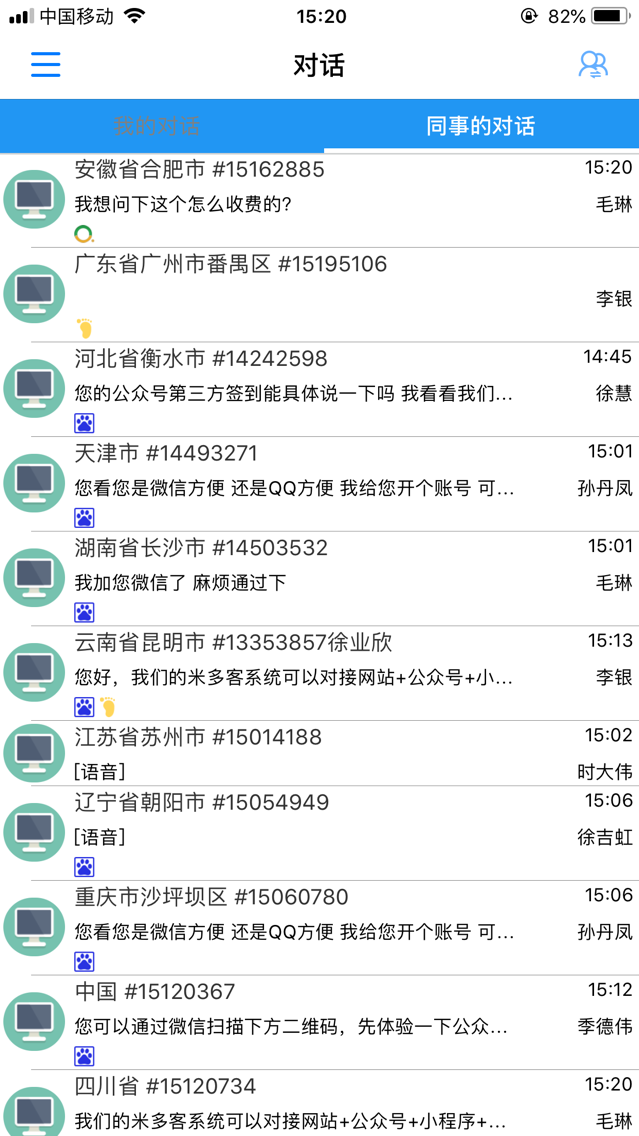Open the 江苏省苏州市 #15014188 voice conversation
The height and width of the screenshot is (1136, 639).
coord(320,753)
